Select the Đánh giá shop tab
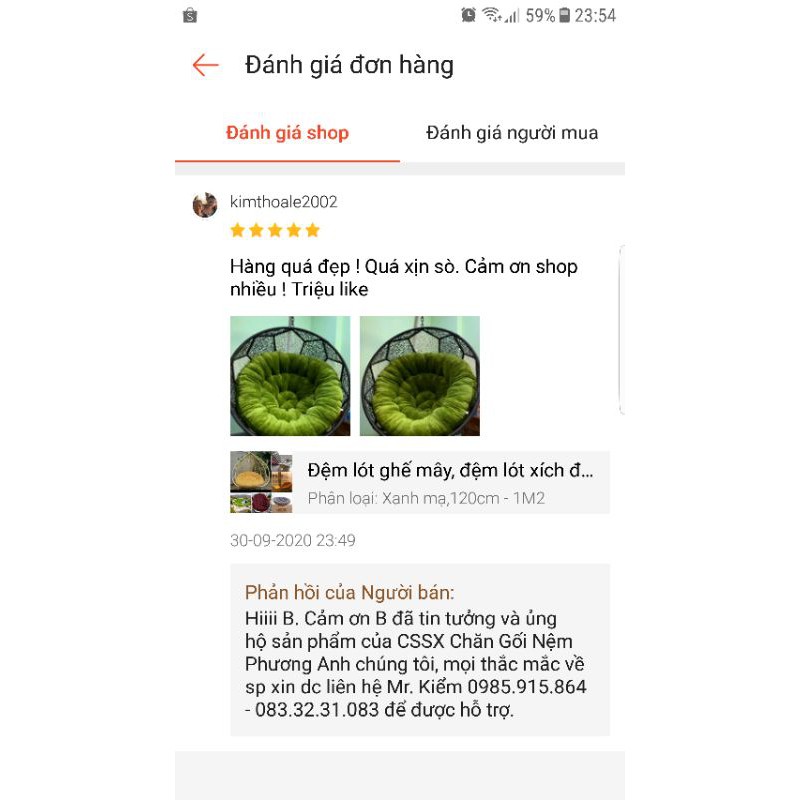Screen dimensions: 800x800 [287, 133]
